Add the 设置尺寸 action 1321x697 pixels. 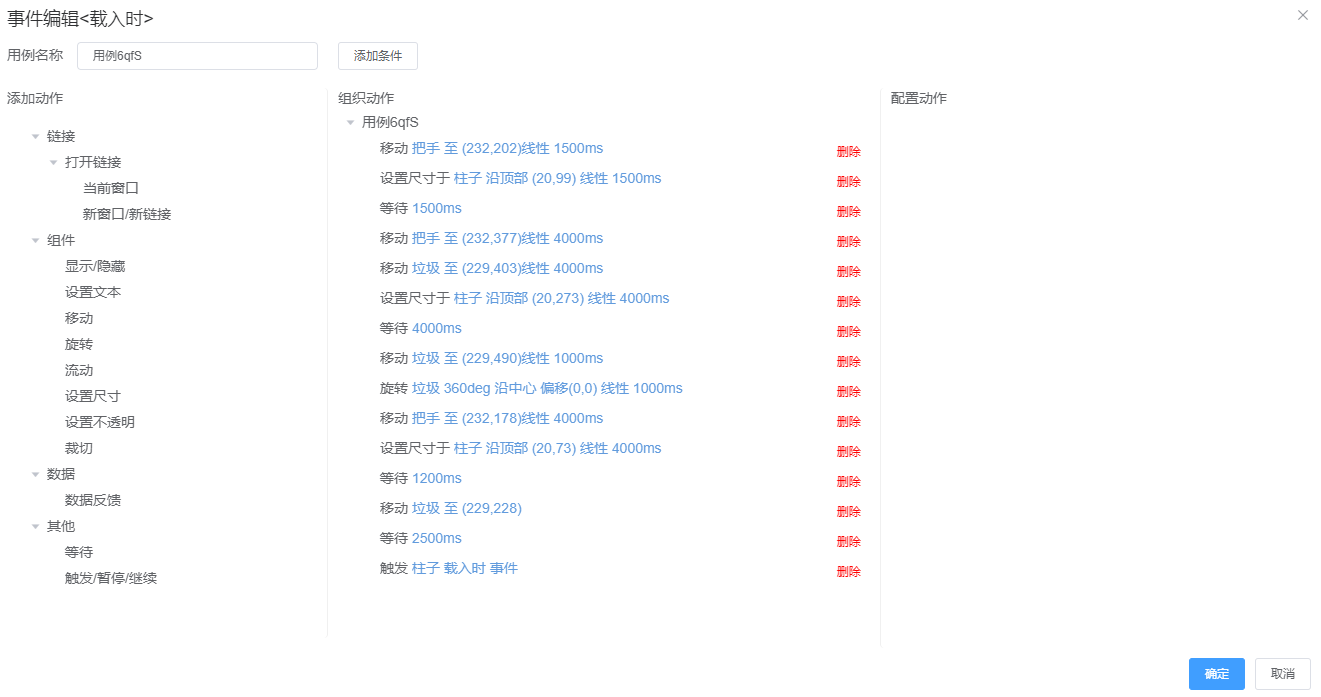click(x=93, y=396)
